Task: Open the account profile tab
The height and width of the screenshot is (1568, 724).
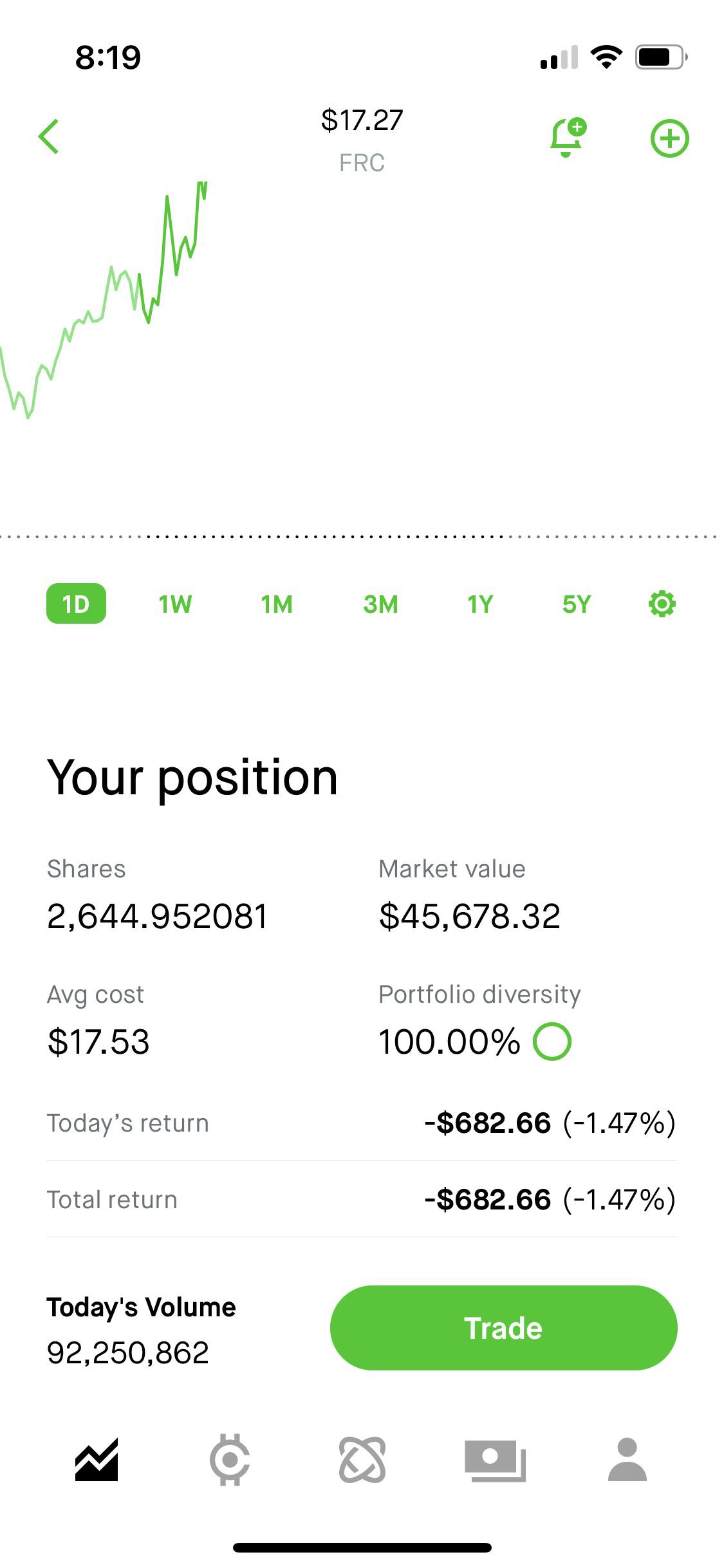Action: tap(627, 1460)
